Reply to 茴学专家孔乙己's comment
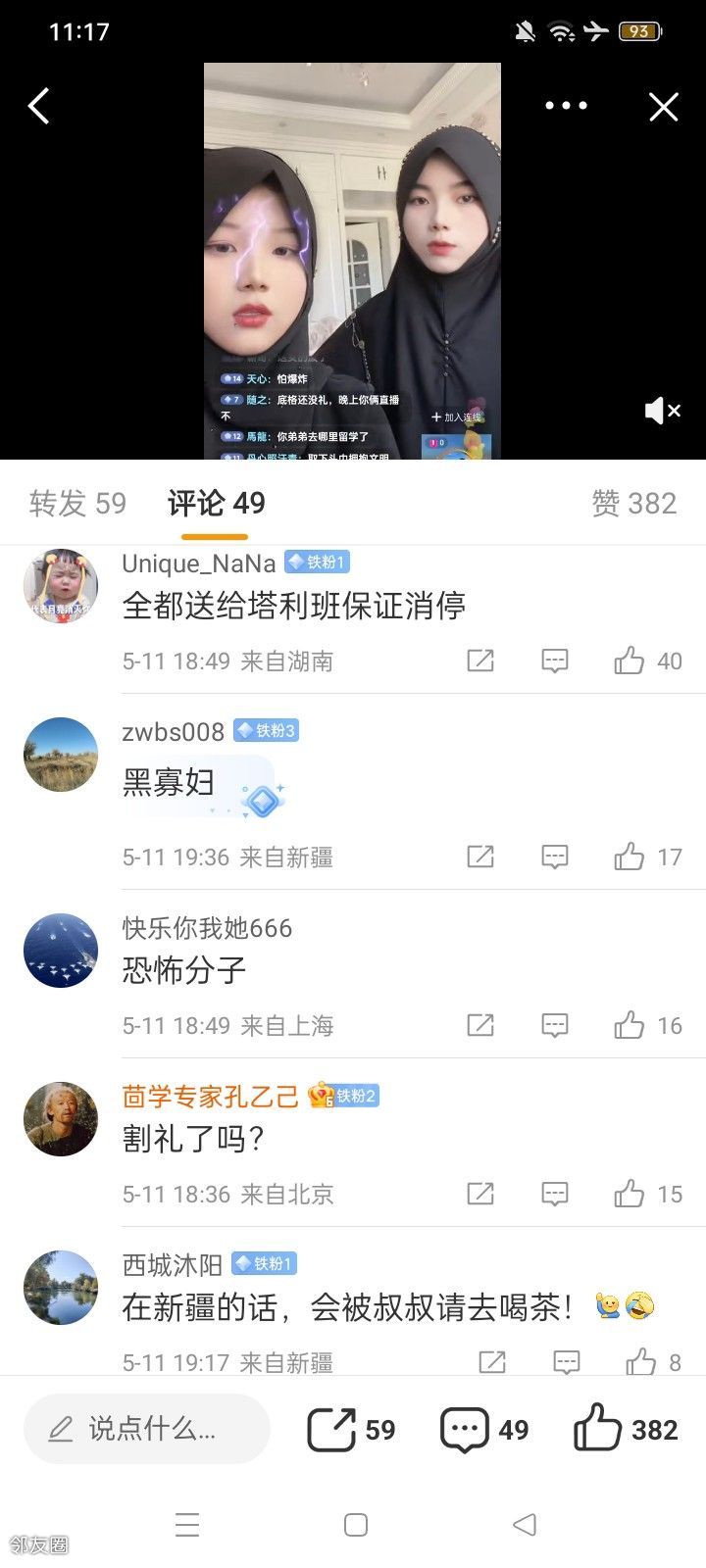706x1568 pixels. pyautogui.click(x=555, y=1195)
